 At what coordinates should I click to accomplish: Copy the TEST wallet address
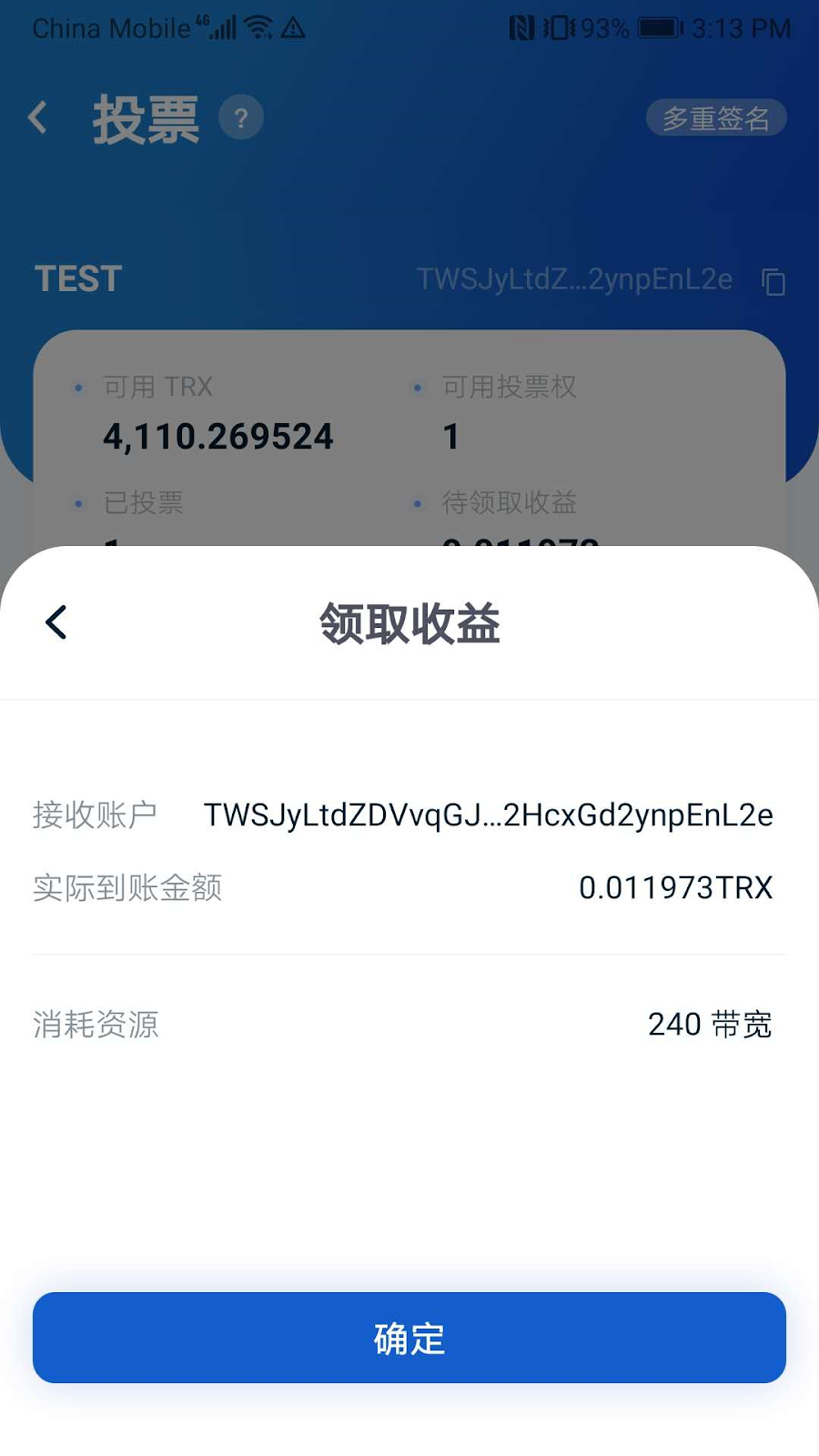click(x=773, y=281)
